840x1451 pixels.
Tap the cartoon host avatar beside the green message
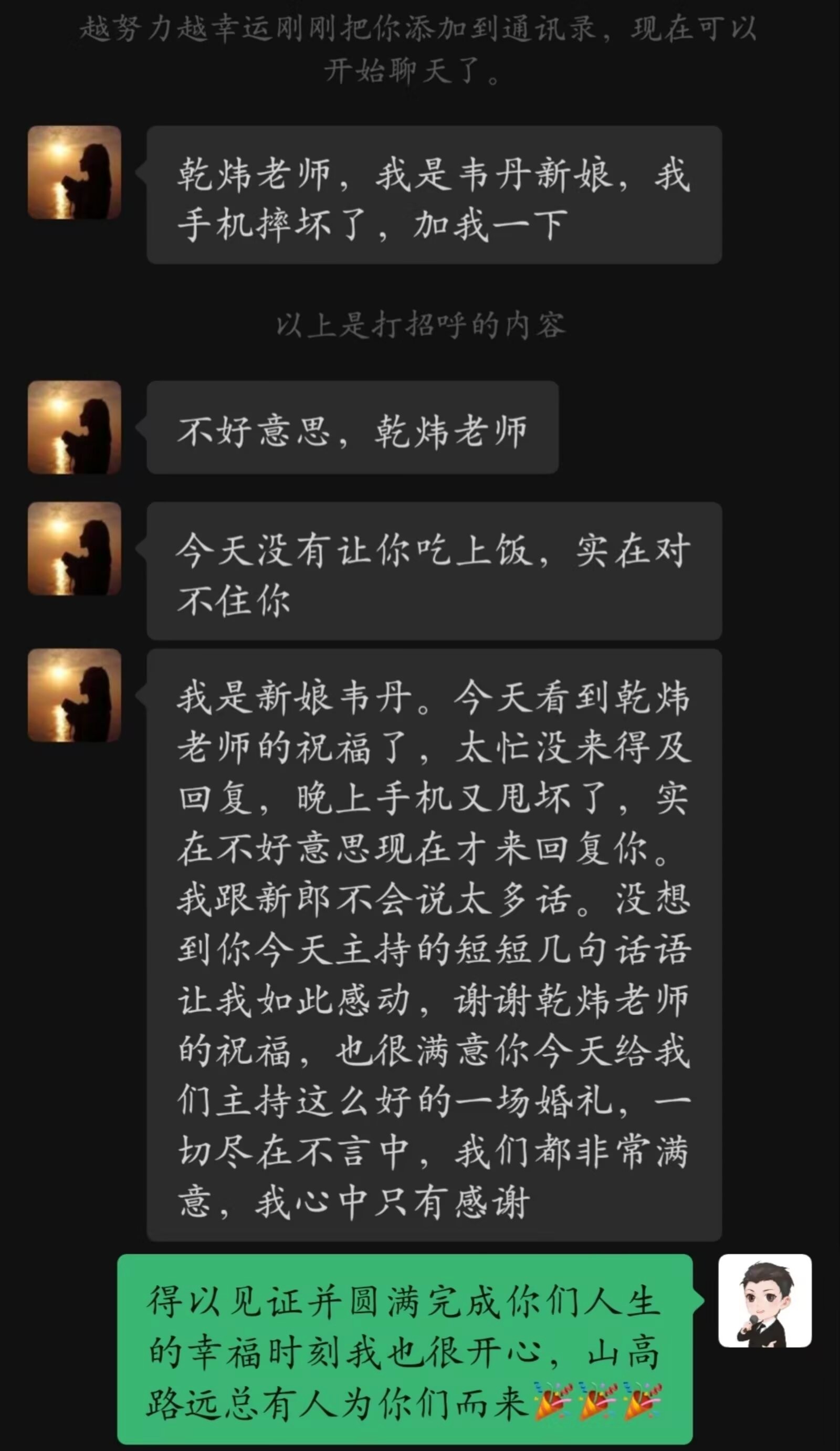764,1300
